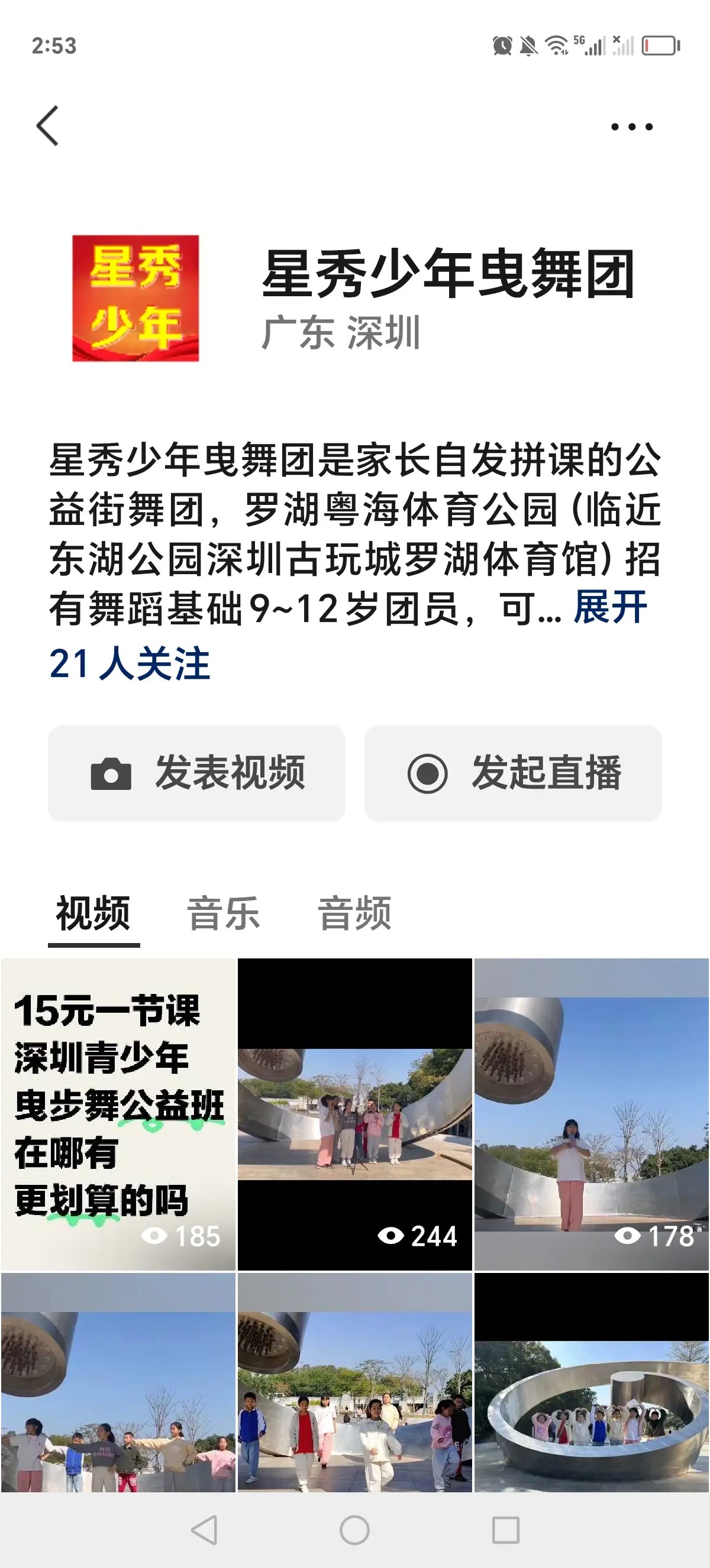Screen dimensions: 710x1568
Task: Tap the 发表视频 button
Action: [x=196, y=773]
